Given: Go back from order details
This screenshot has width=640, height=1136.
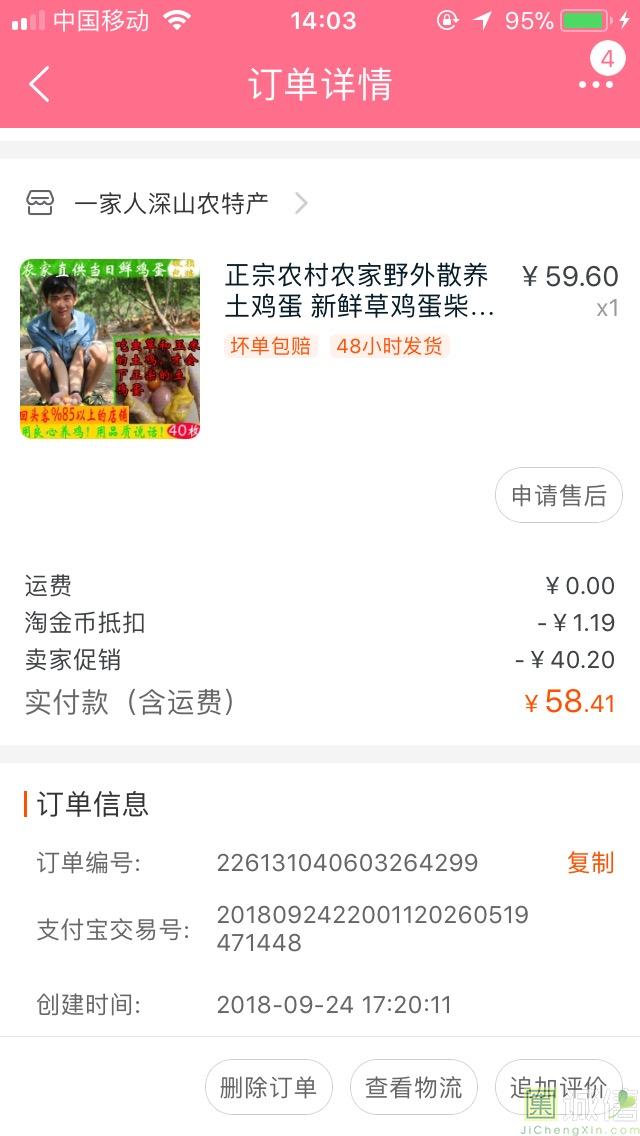Looking at the screenshot, I should click(x=39, y=84).
